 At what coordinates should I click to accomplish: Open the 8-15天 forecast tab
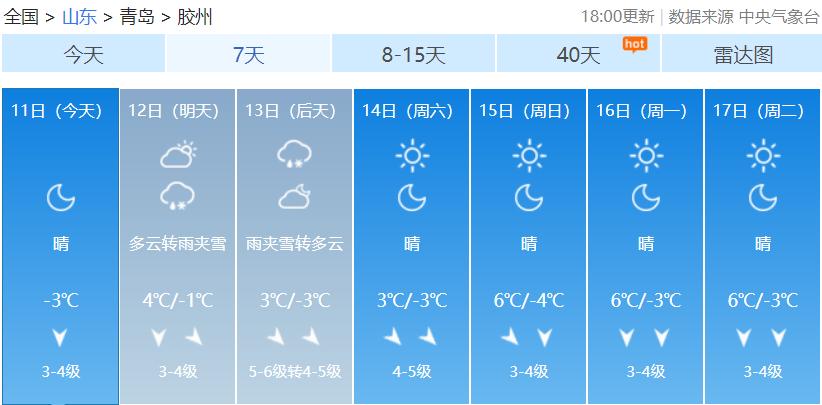click(x=413, y=55)
